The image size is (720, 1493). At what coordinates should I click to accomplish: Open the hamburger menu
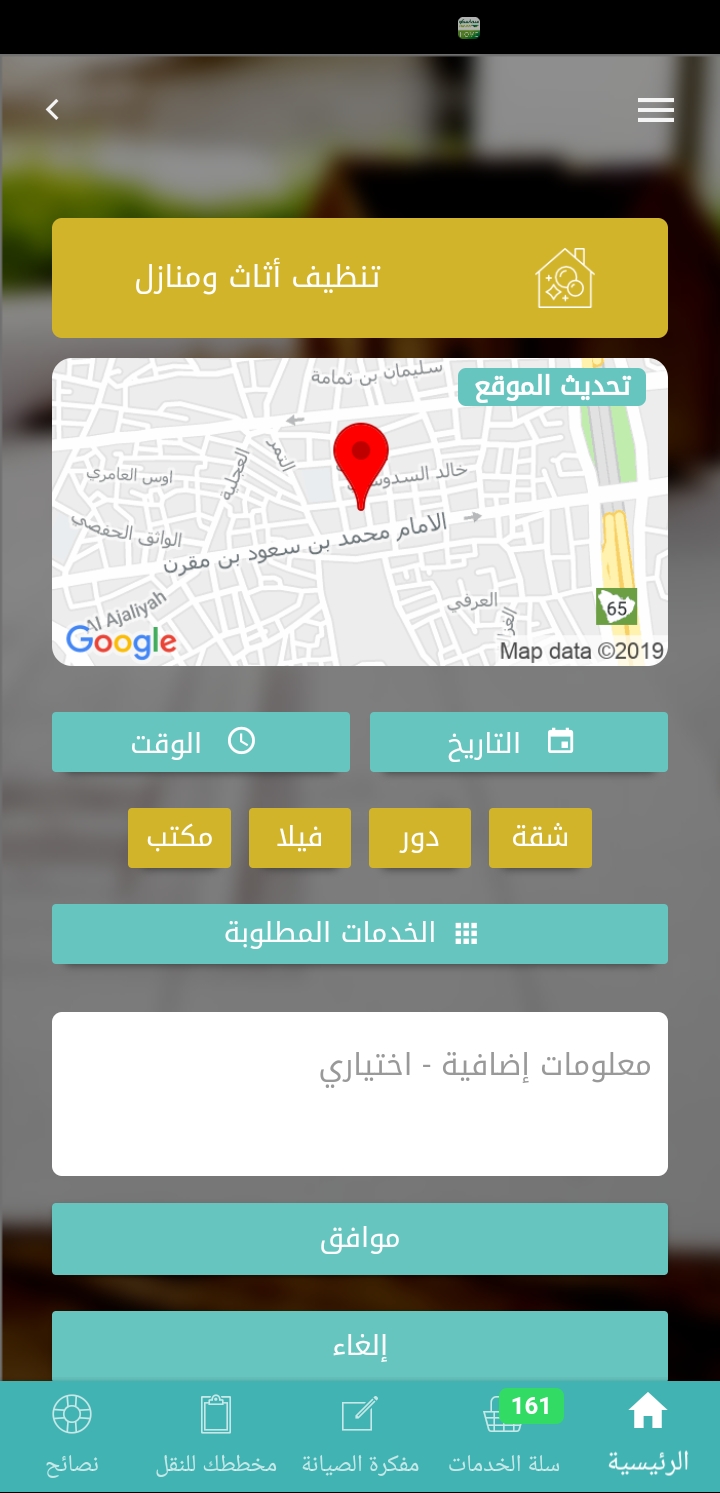[x=655, y=110]
